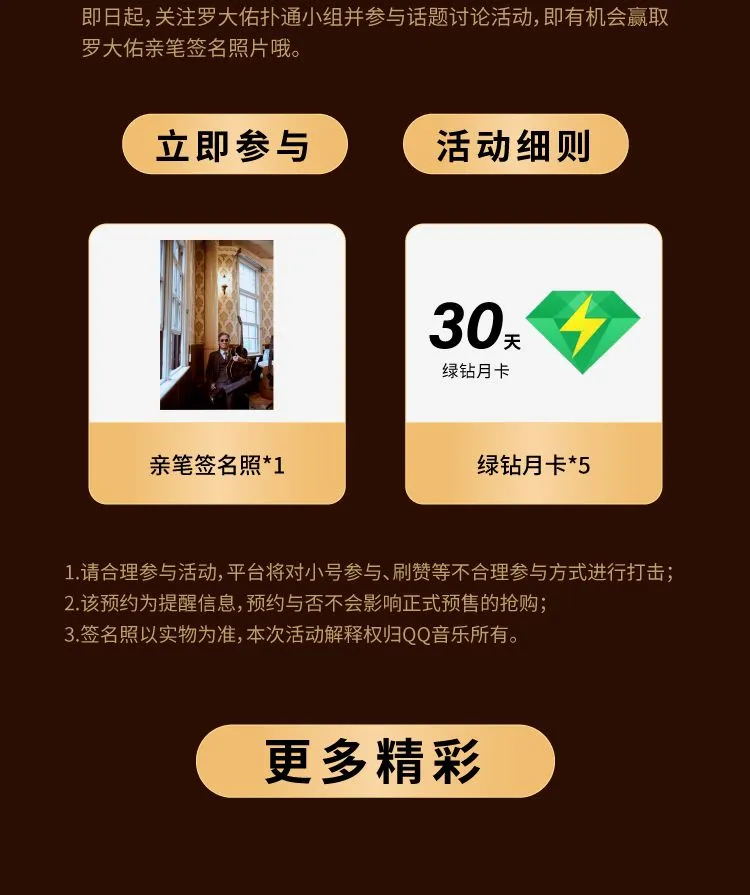Tap the 更多精彩 button
The image size is (750, 895).
coord(375,761)
